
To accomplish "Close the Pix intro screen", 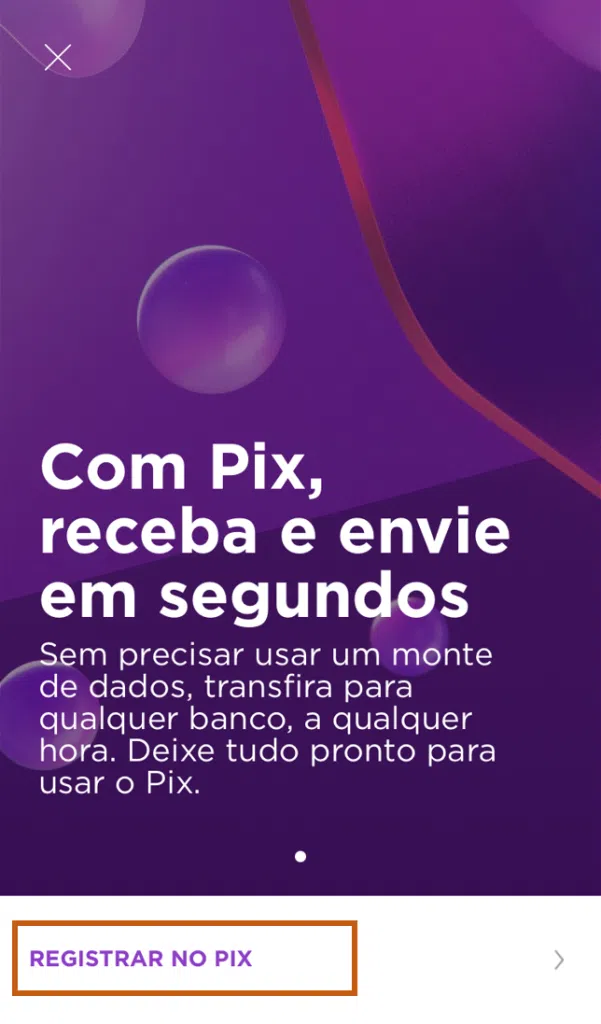I will click(x=58, y=57).
